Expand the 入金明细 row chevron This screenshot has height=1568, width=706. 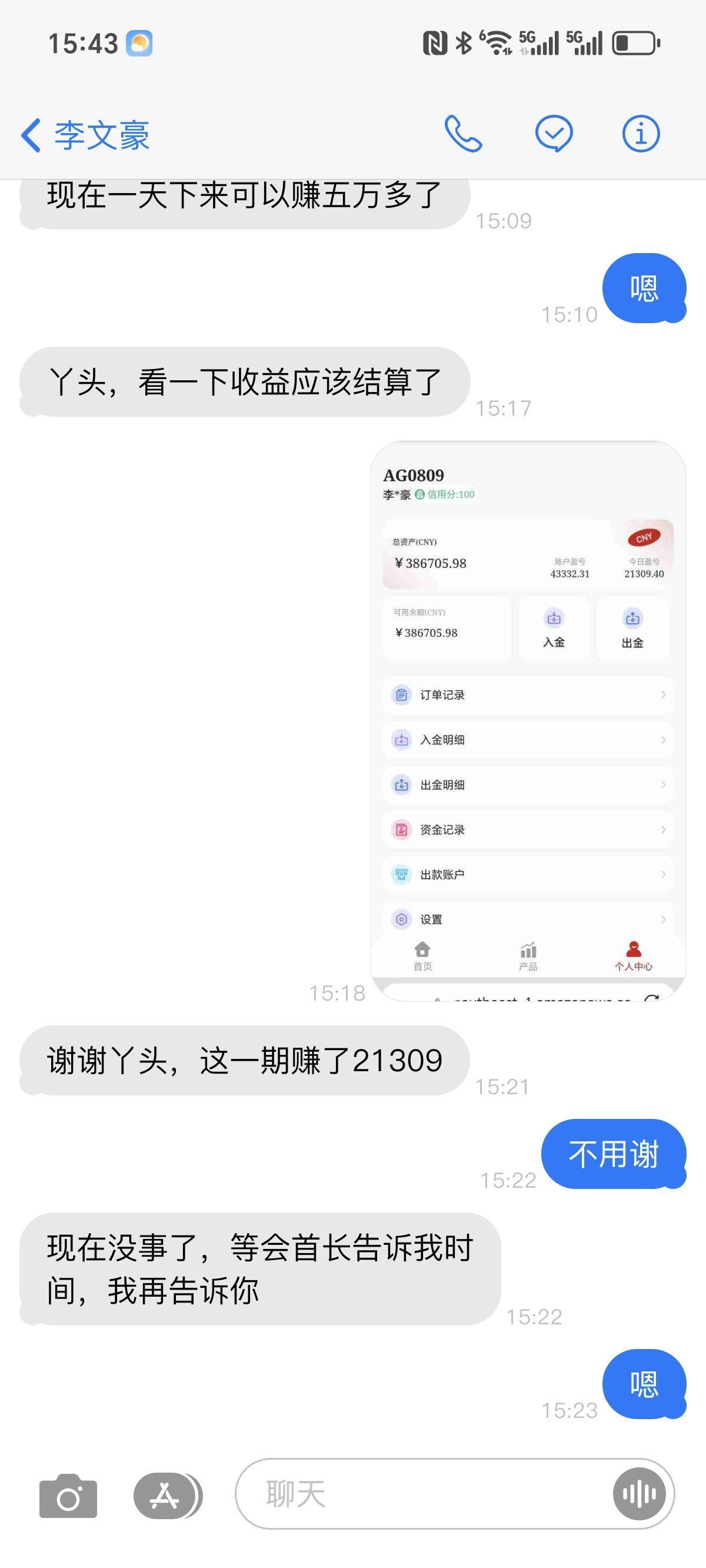click(x=664, y=740)
